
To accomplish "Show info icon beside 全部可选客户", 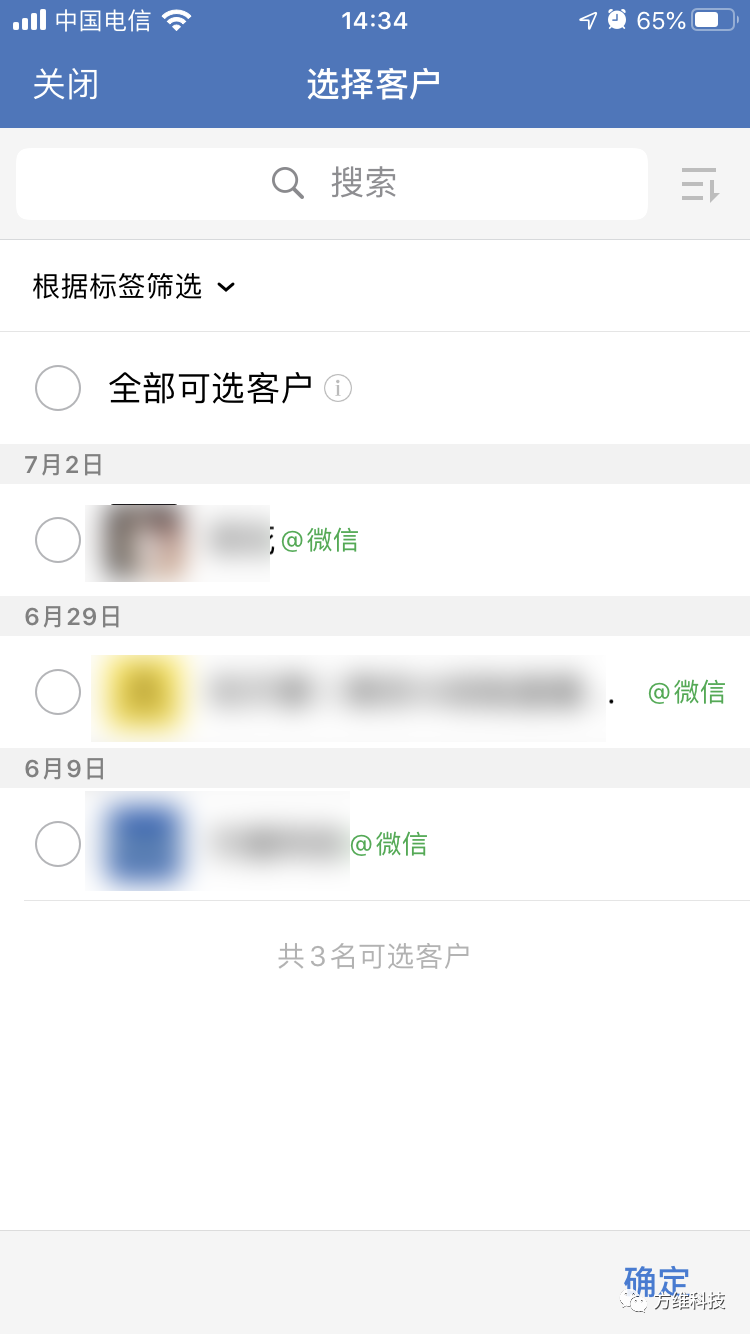I will (338, 388).
